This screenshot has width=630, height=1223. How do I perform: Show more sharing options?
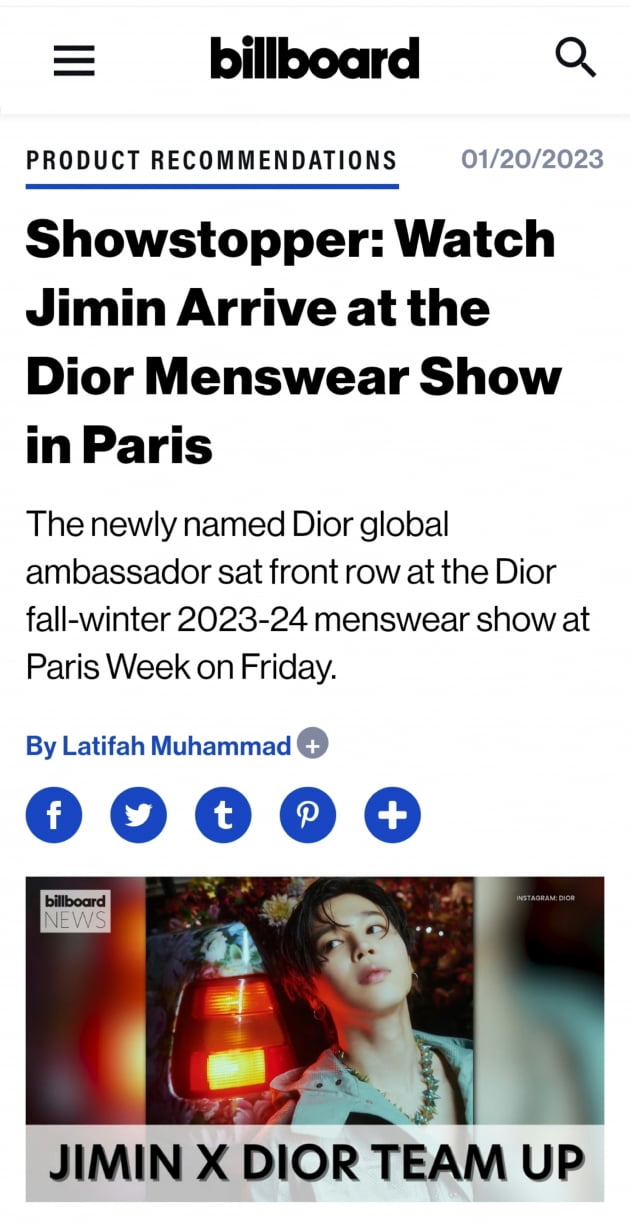[x=392, y=815]
